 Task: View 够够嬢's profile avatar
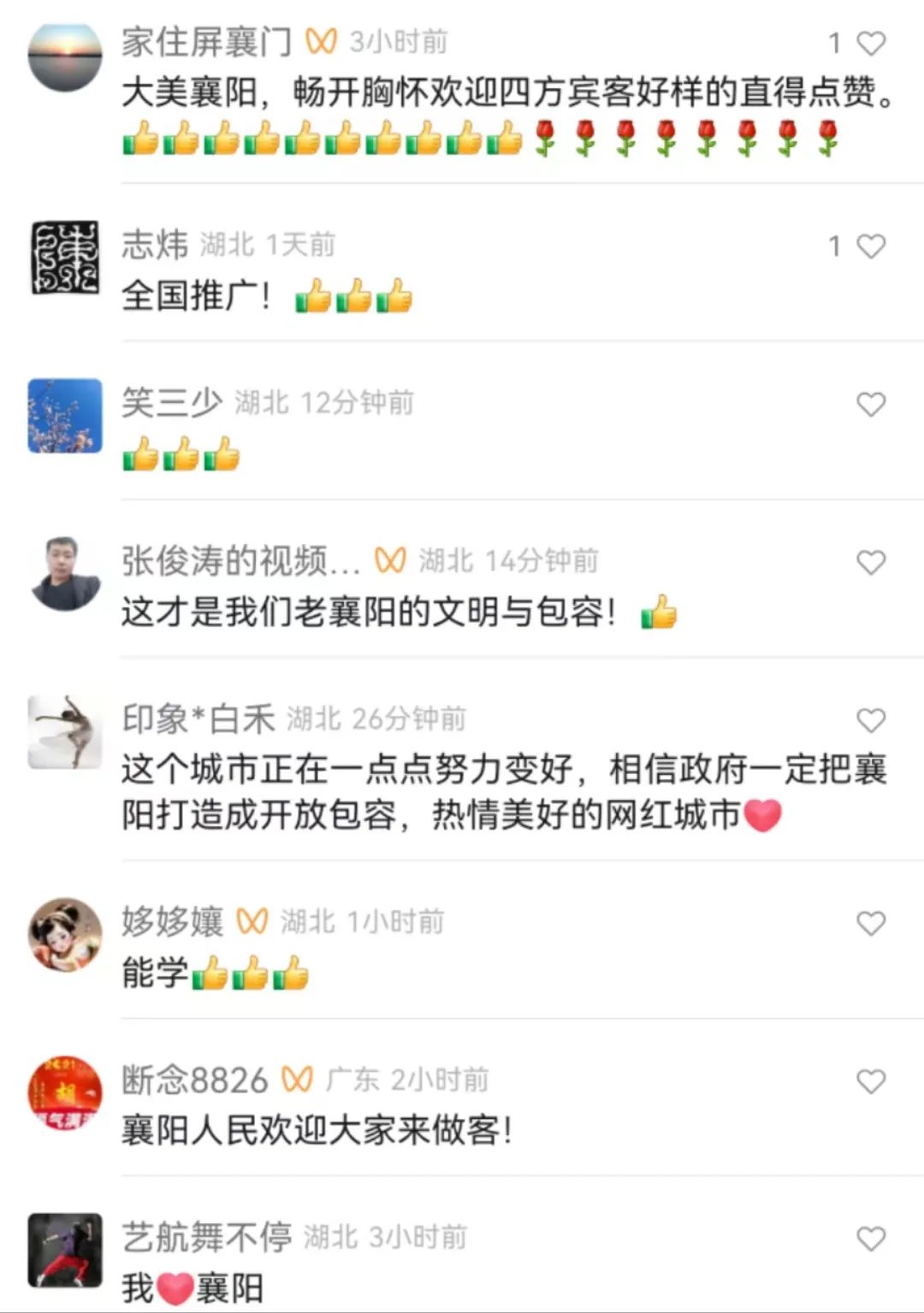[x=65, y=935]
